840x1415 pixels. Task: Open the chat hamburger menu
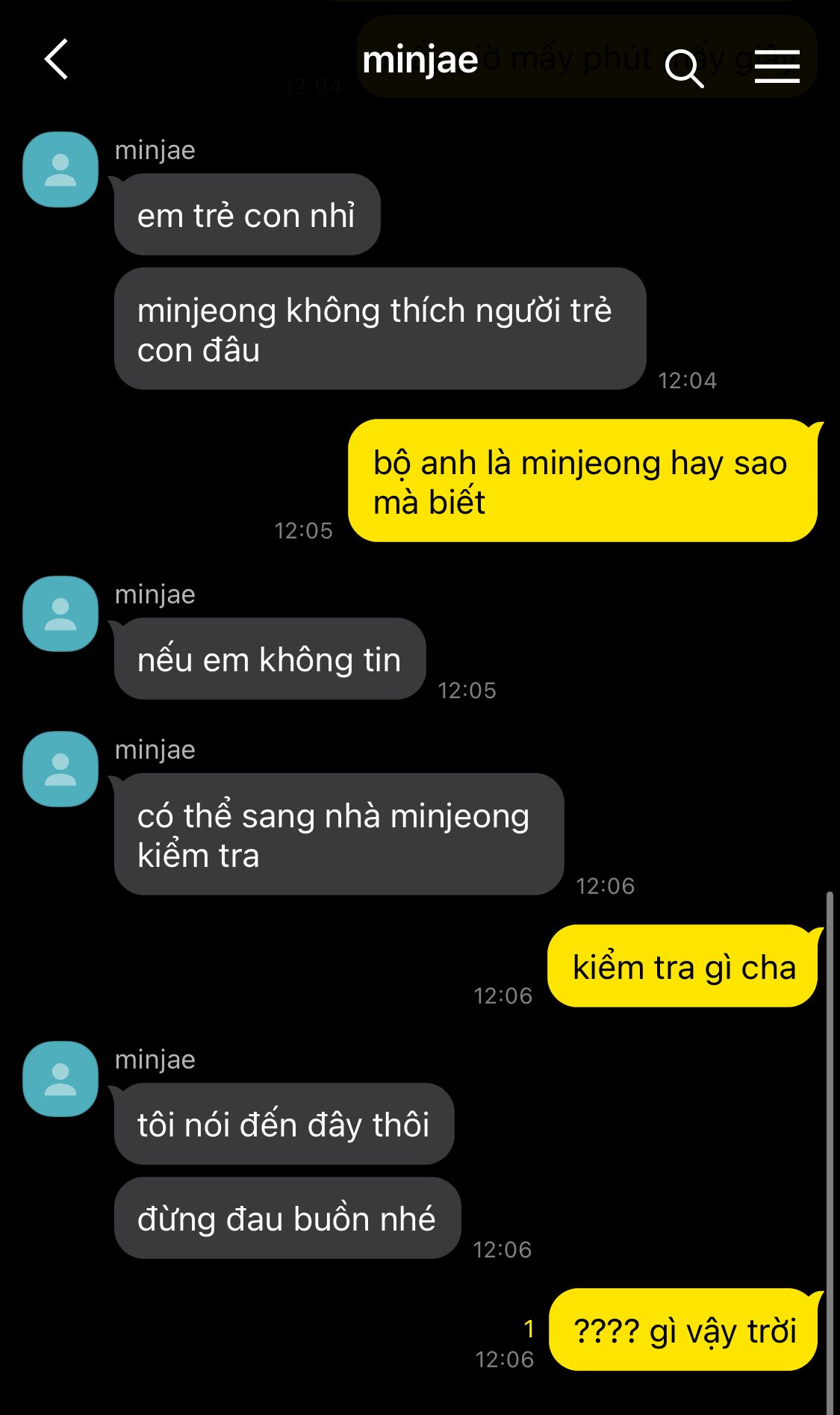pos(777,66)
